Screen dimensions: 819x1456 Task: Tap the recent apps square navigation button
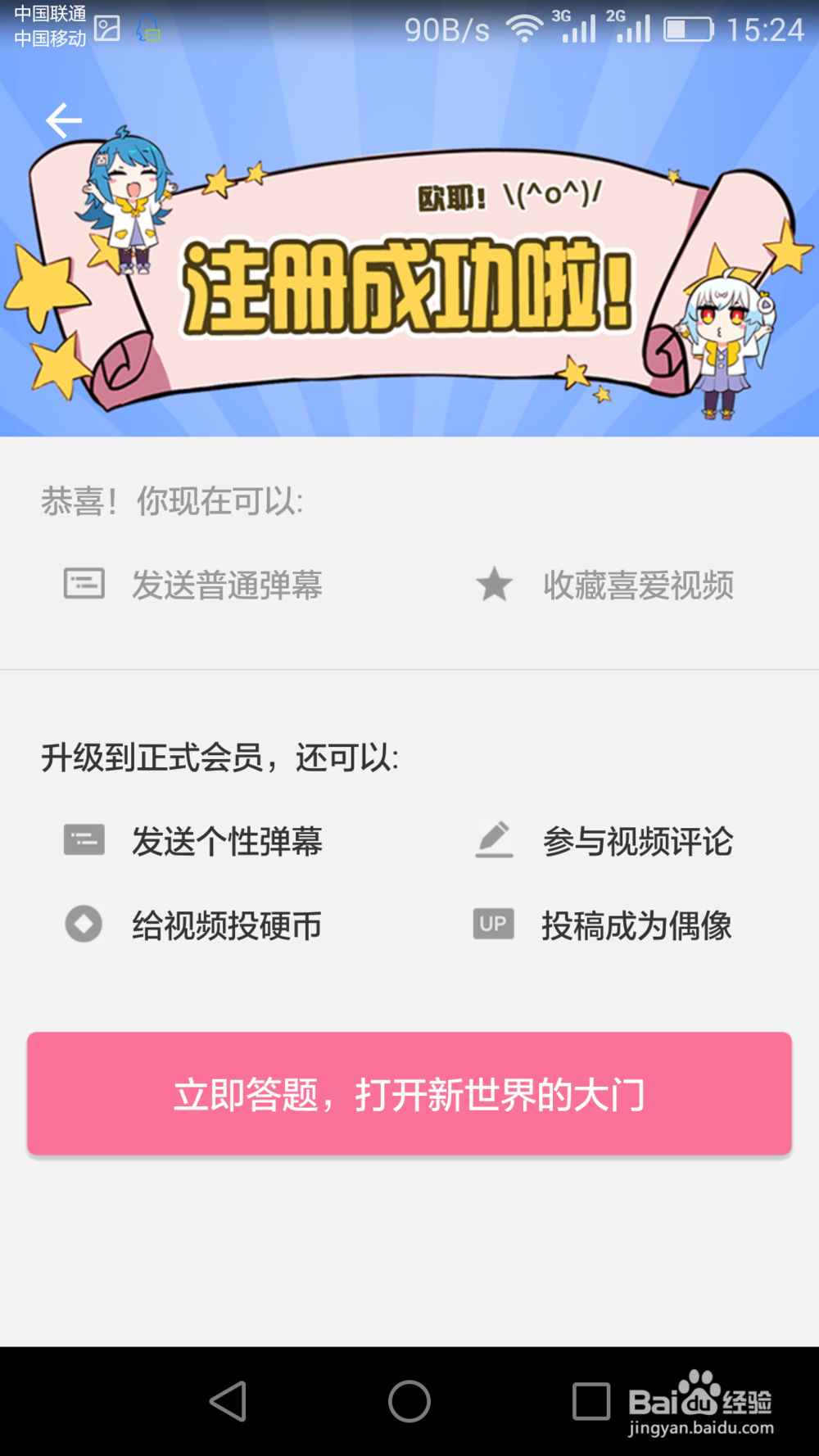click(586, 1402)
